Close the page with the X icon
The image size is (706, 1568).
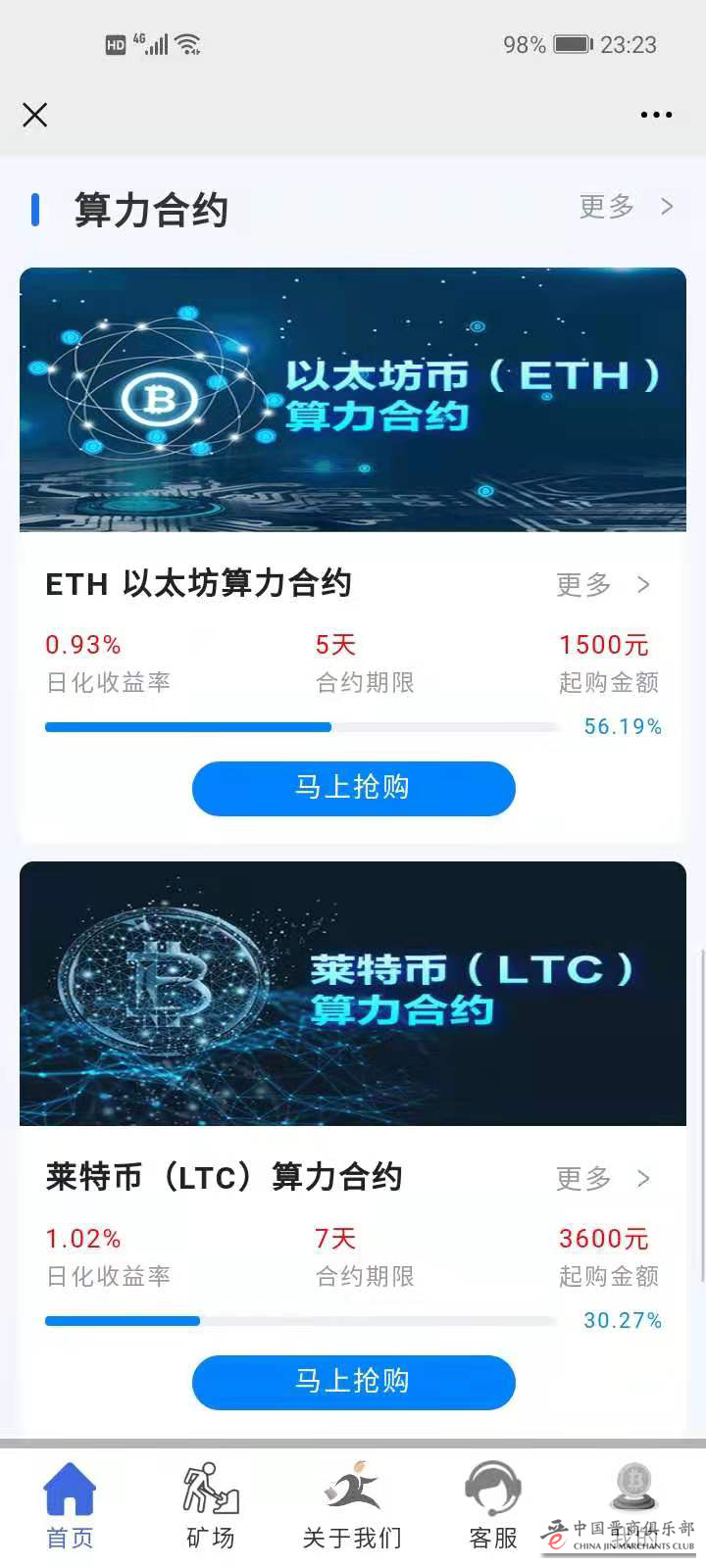[x=35, y=116]
